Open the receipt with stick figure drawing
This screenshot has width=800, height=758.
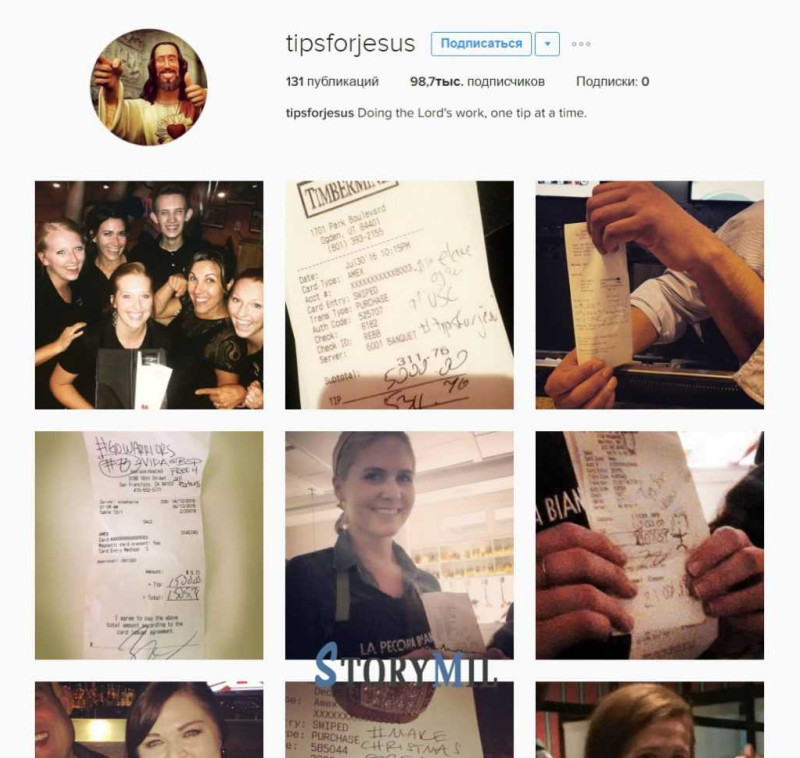point(649,545)
